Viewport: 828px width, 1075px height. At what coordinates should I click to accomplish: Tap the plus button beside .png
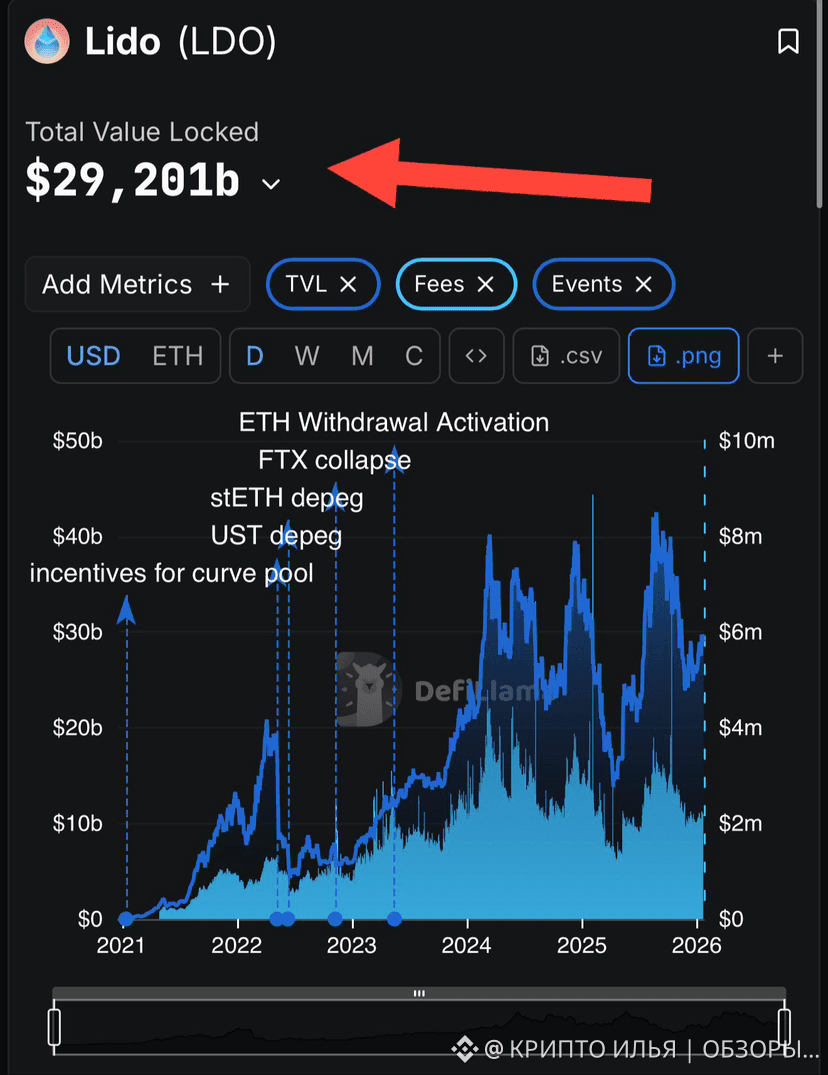click(x=775, y=356)
